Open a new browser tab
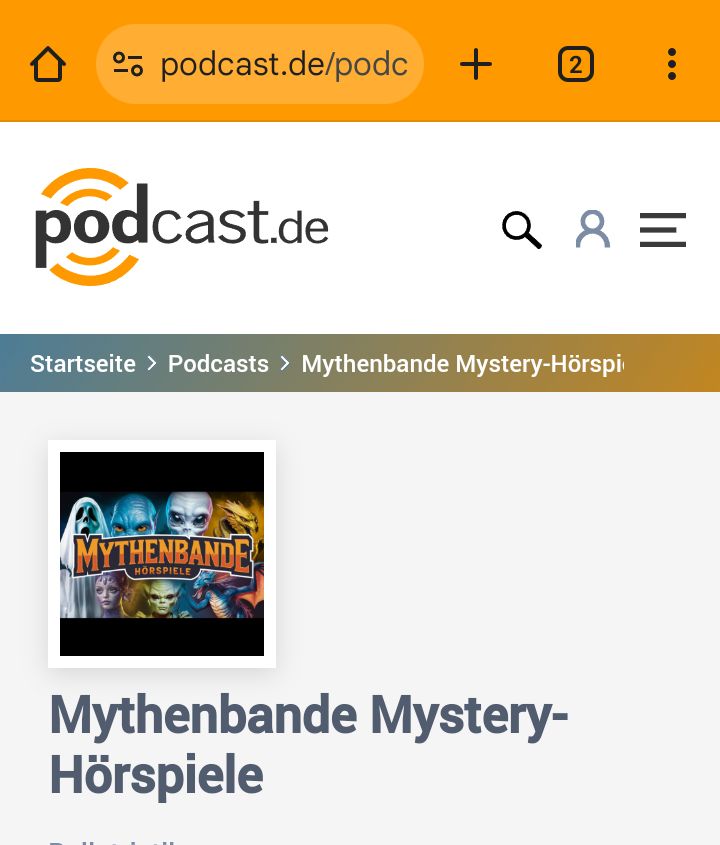 [x=476, y=65]
